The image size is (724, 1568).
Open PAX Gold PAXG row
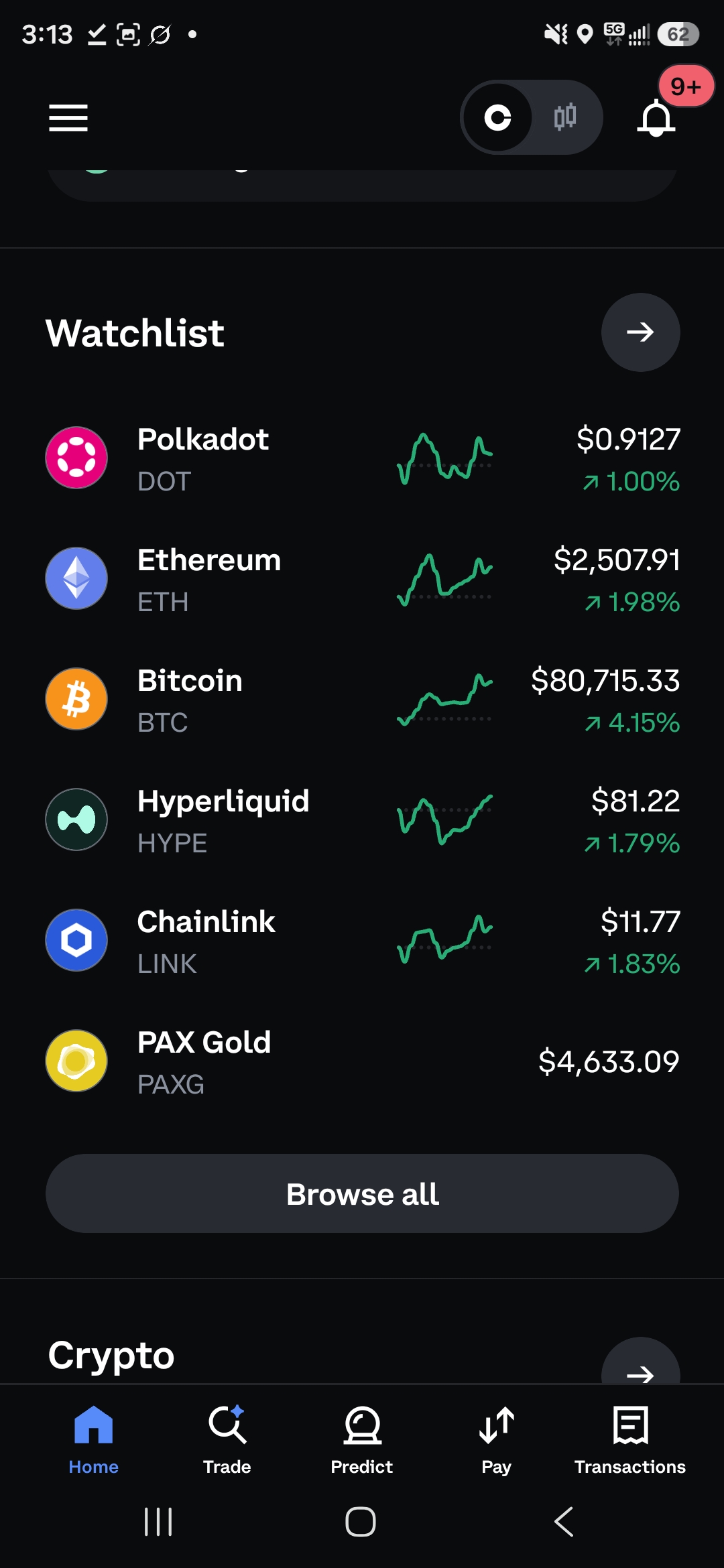click(362, 1062)
